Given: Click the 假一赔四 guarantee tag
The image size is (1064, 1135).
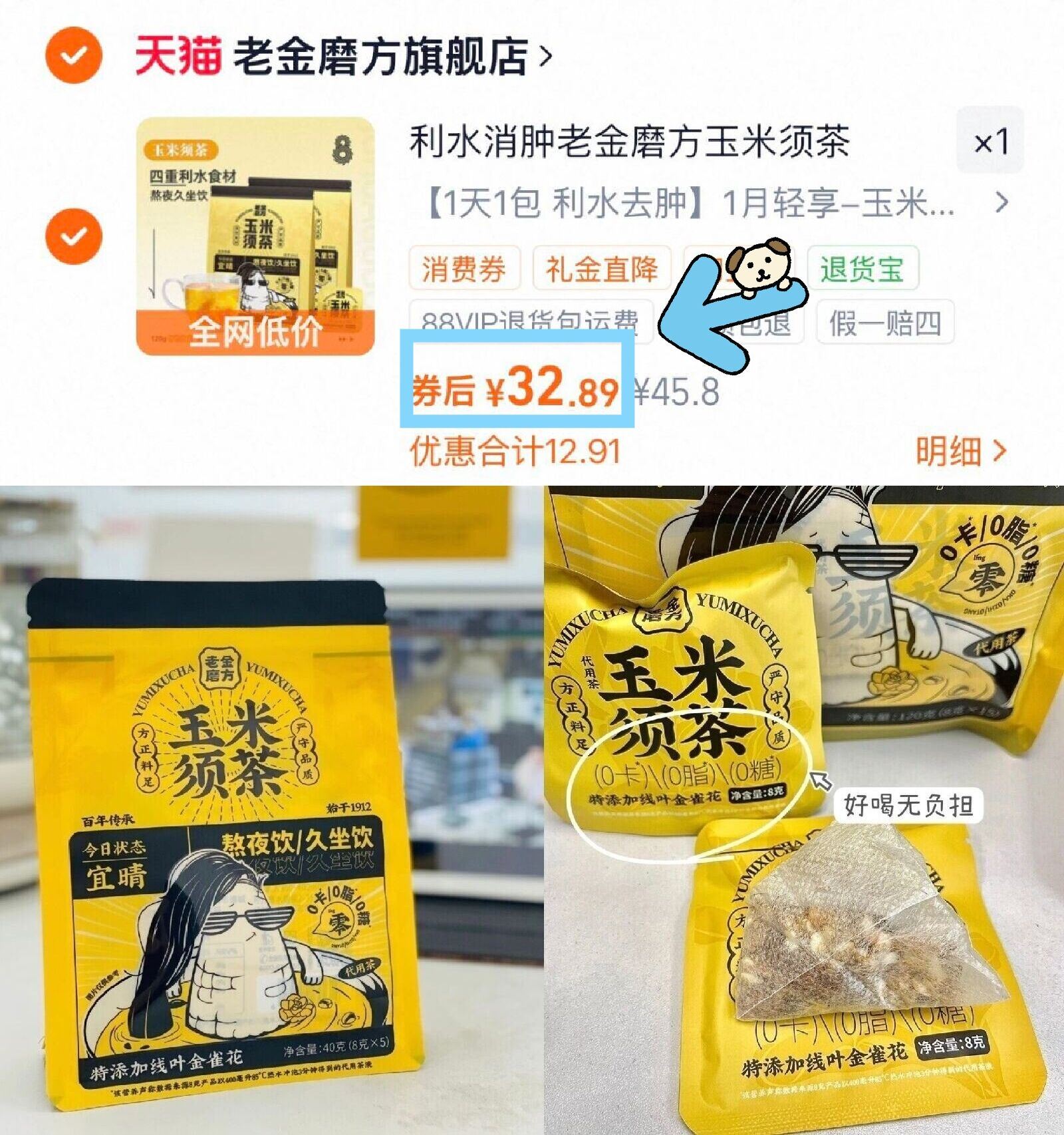Looking at the screenshot, I should coord(884,322).
